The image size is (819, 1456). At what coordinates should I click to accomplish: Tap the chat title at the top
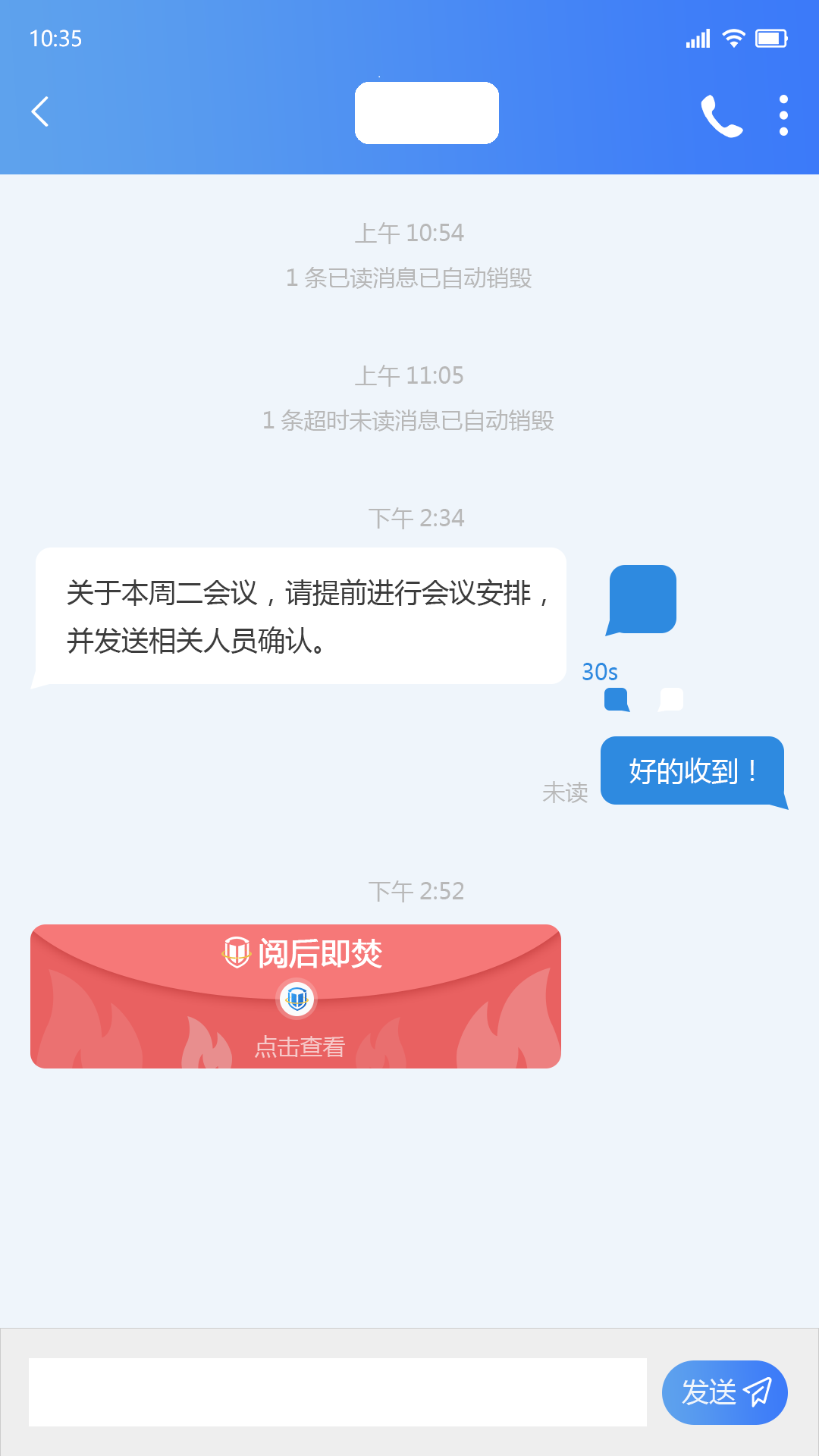426,113
